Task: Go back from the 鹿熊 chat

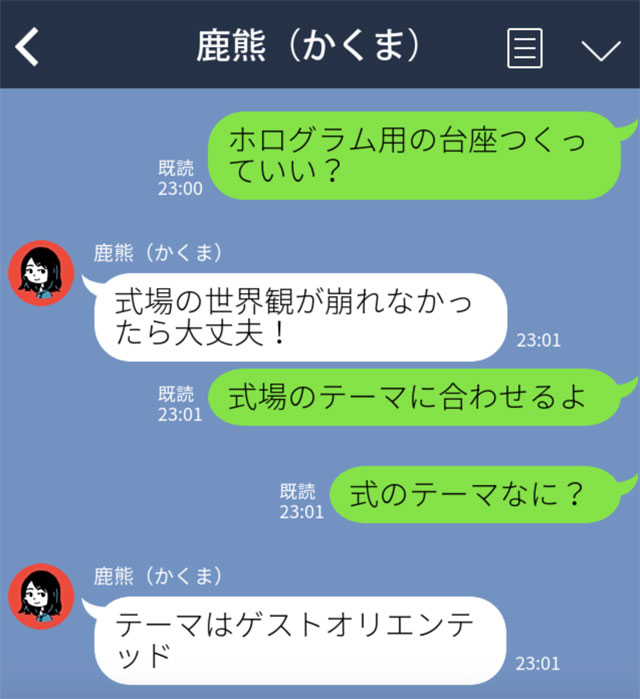Action: point(29,46)
